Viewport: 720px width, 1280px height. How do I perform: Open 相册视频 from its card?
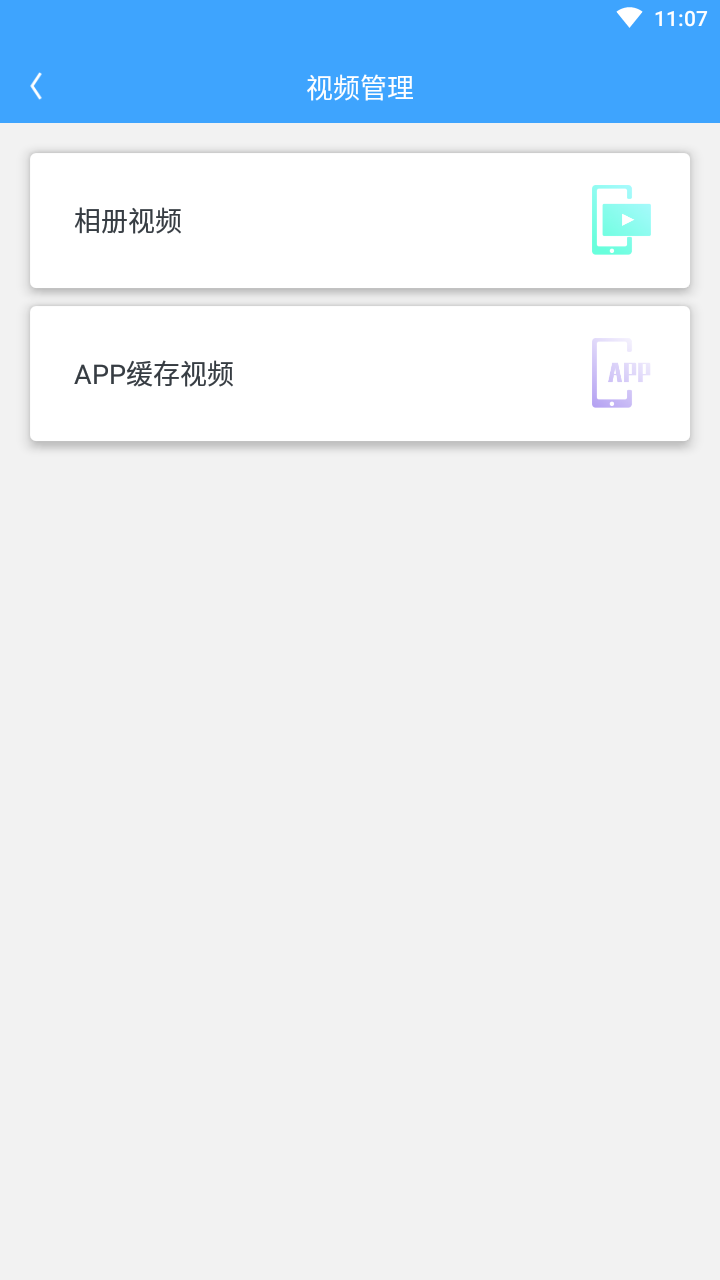(x=360, y=220)
